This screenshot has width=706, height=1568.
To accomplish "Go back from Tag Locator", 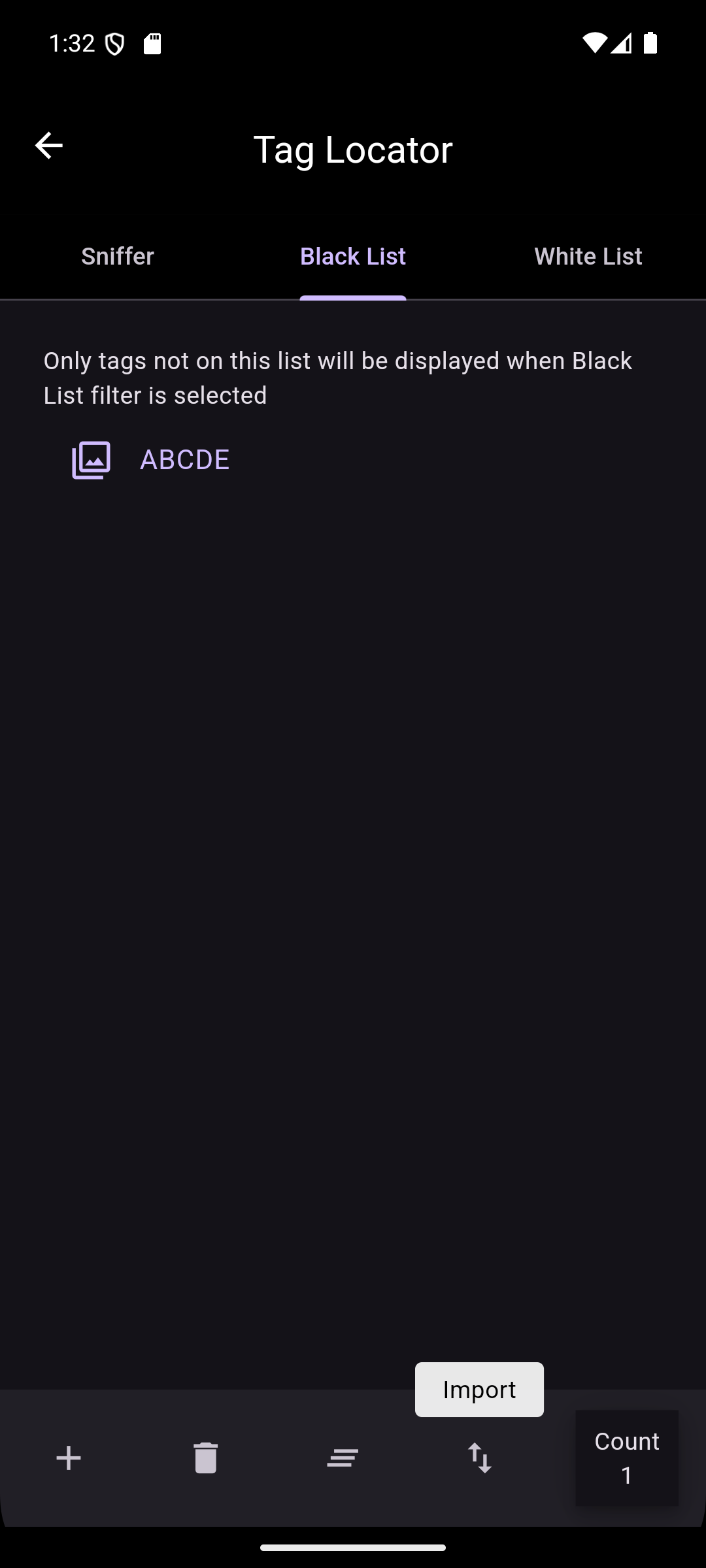I will click(48, 146).
